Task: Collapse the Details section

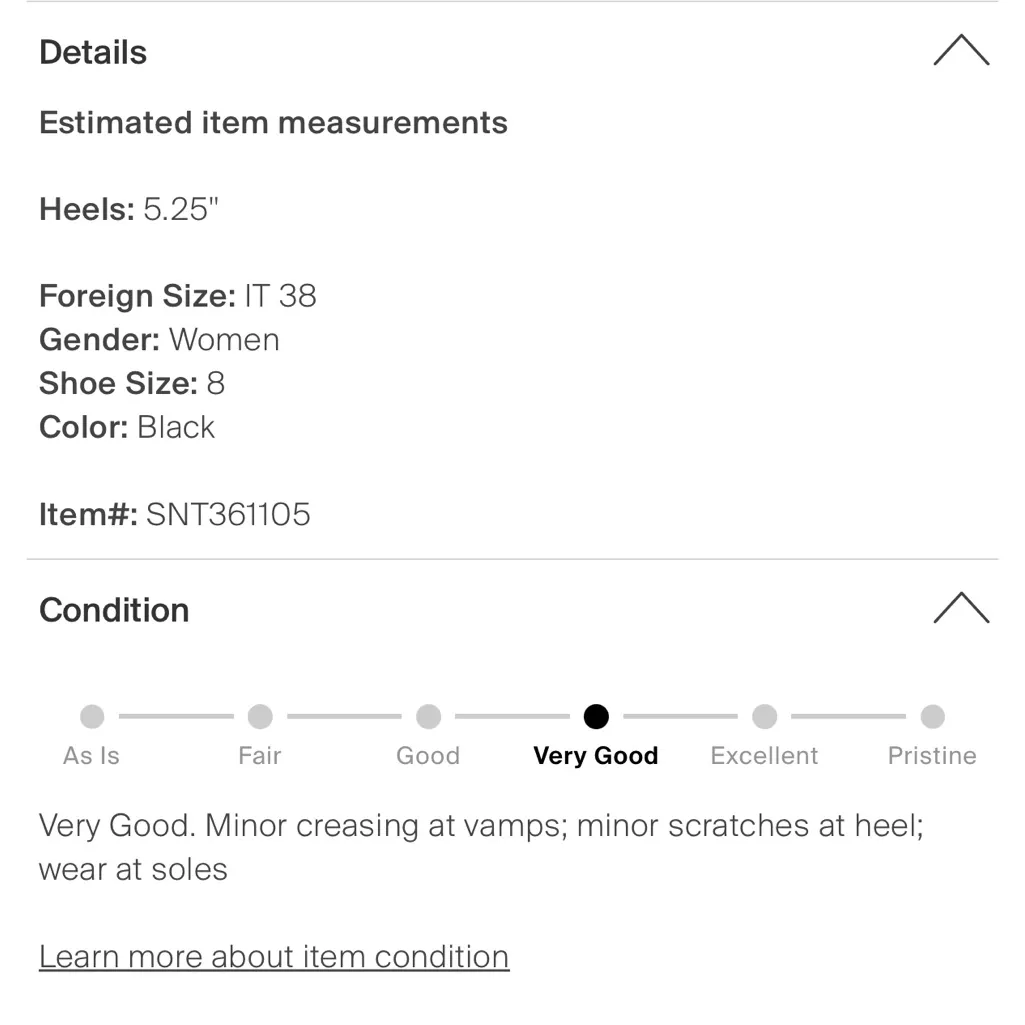Action: [x=960, y=51]
